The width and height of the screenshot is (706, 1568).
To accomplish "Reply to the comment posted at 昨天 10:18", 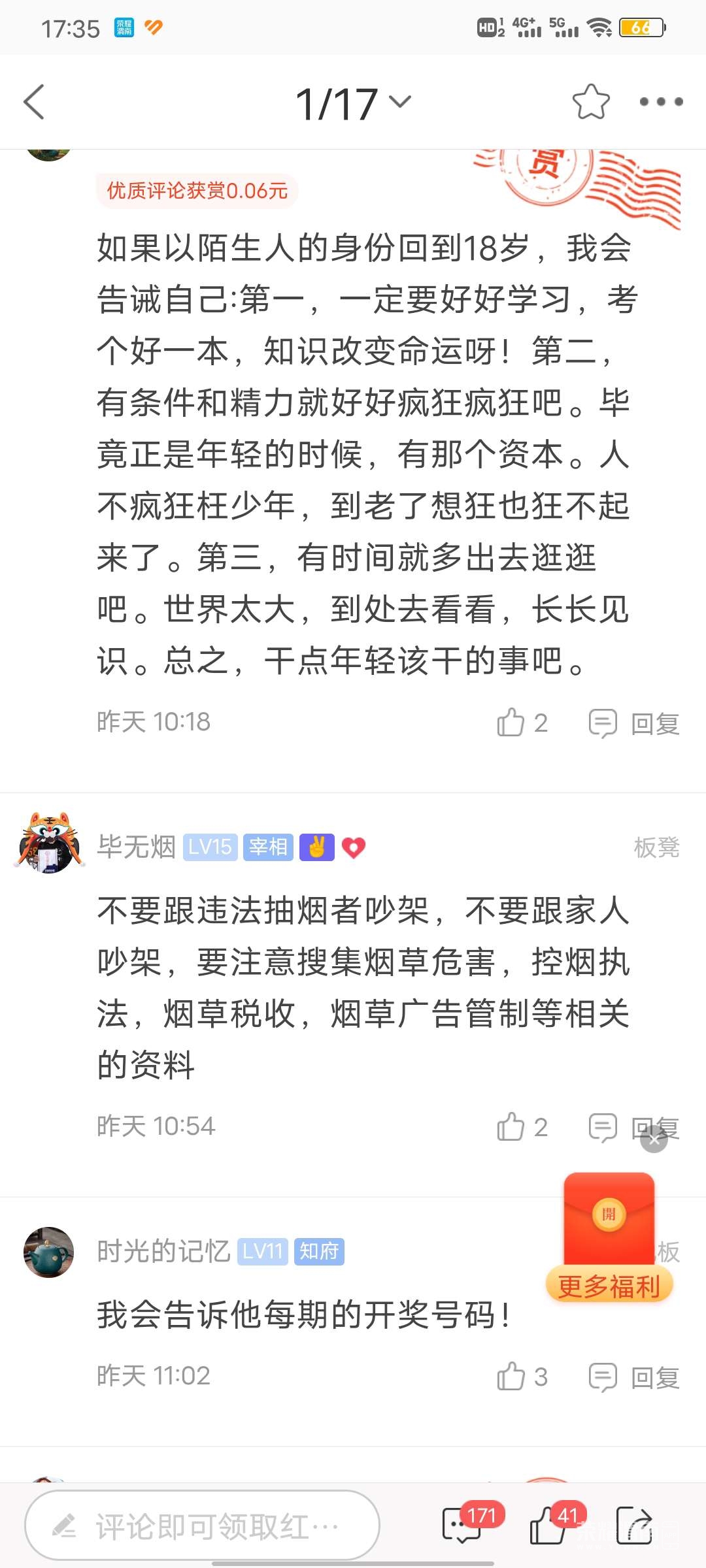I will coord(635,723).
